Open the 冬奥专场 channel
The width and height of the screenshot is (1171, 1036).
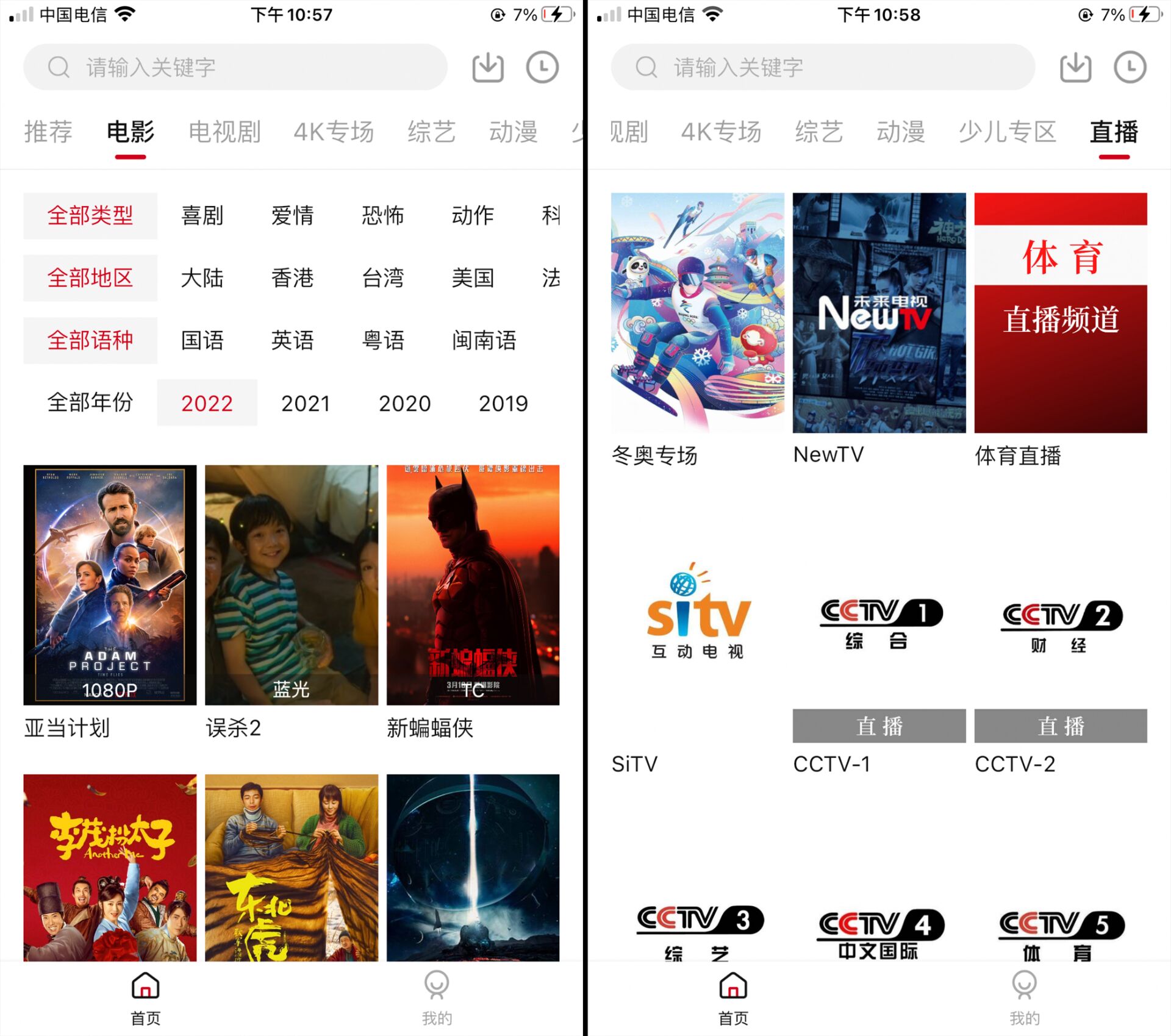click(697, 313)
